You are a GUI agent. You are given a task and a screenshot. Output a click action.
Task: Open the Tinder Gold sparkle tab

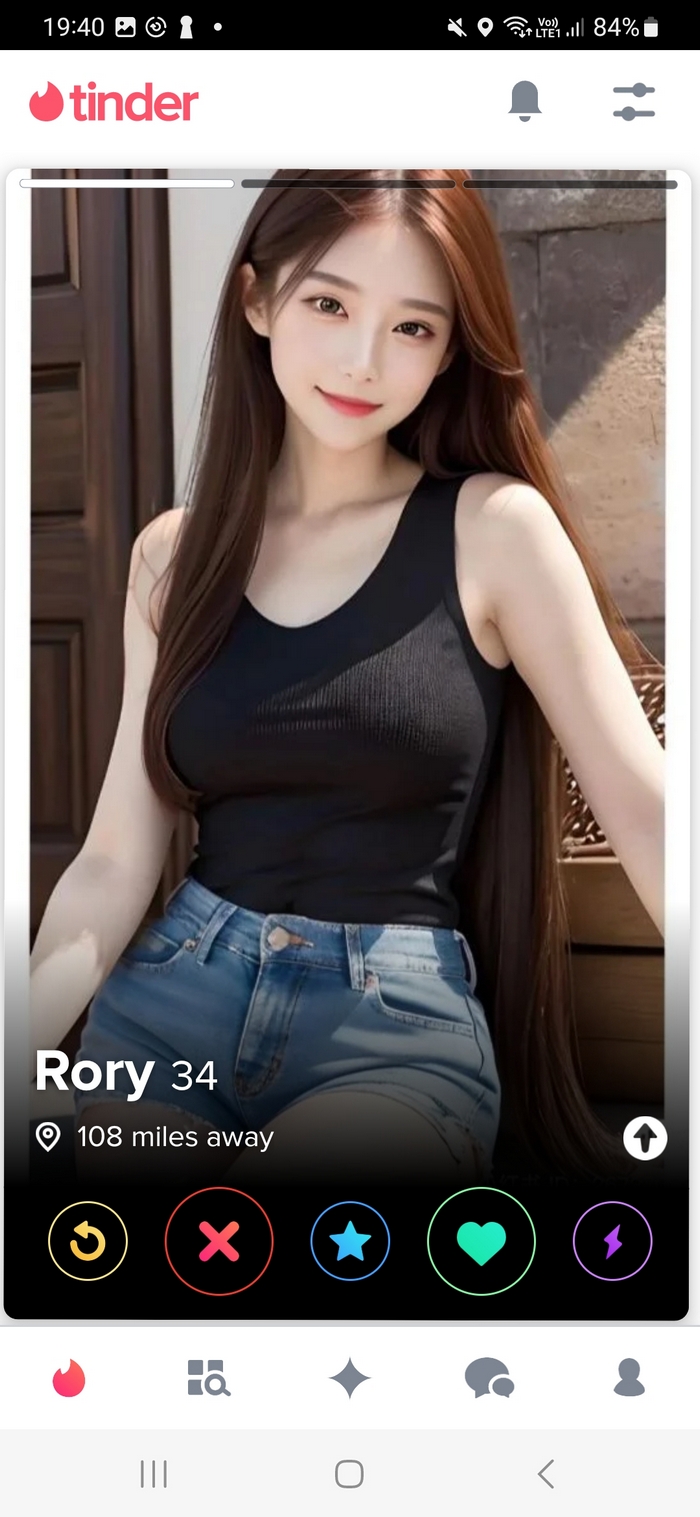tap(349, 1378)
